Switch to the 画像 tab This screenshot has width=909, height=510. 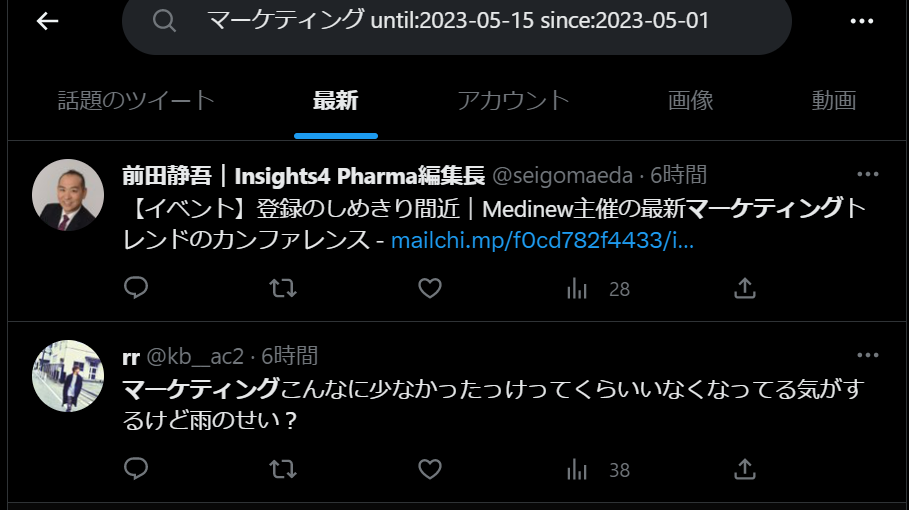click(x=690, y=100)
